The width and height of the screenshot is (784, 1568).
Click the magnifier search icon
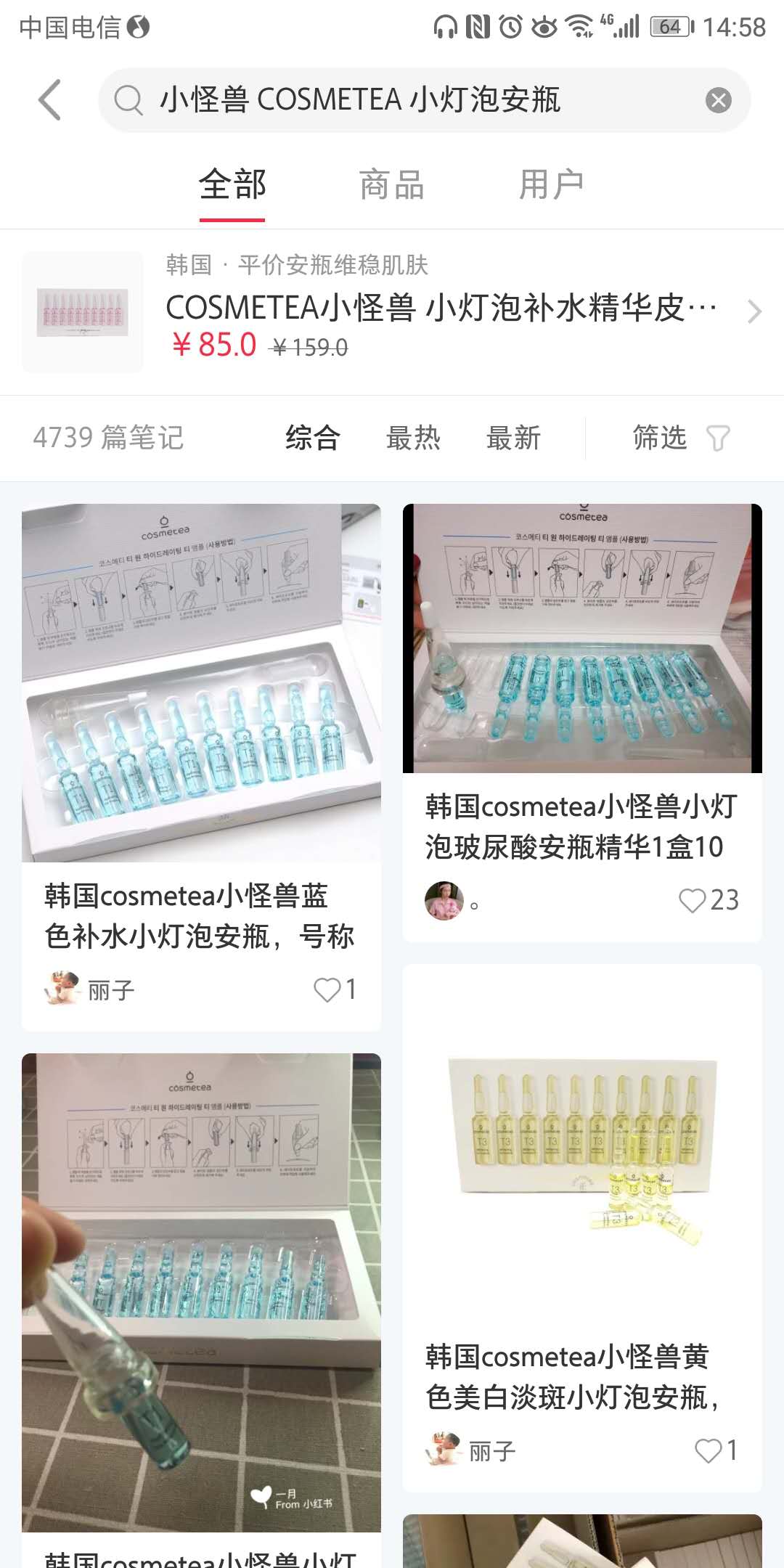[129, 99]
